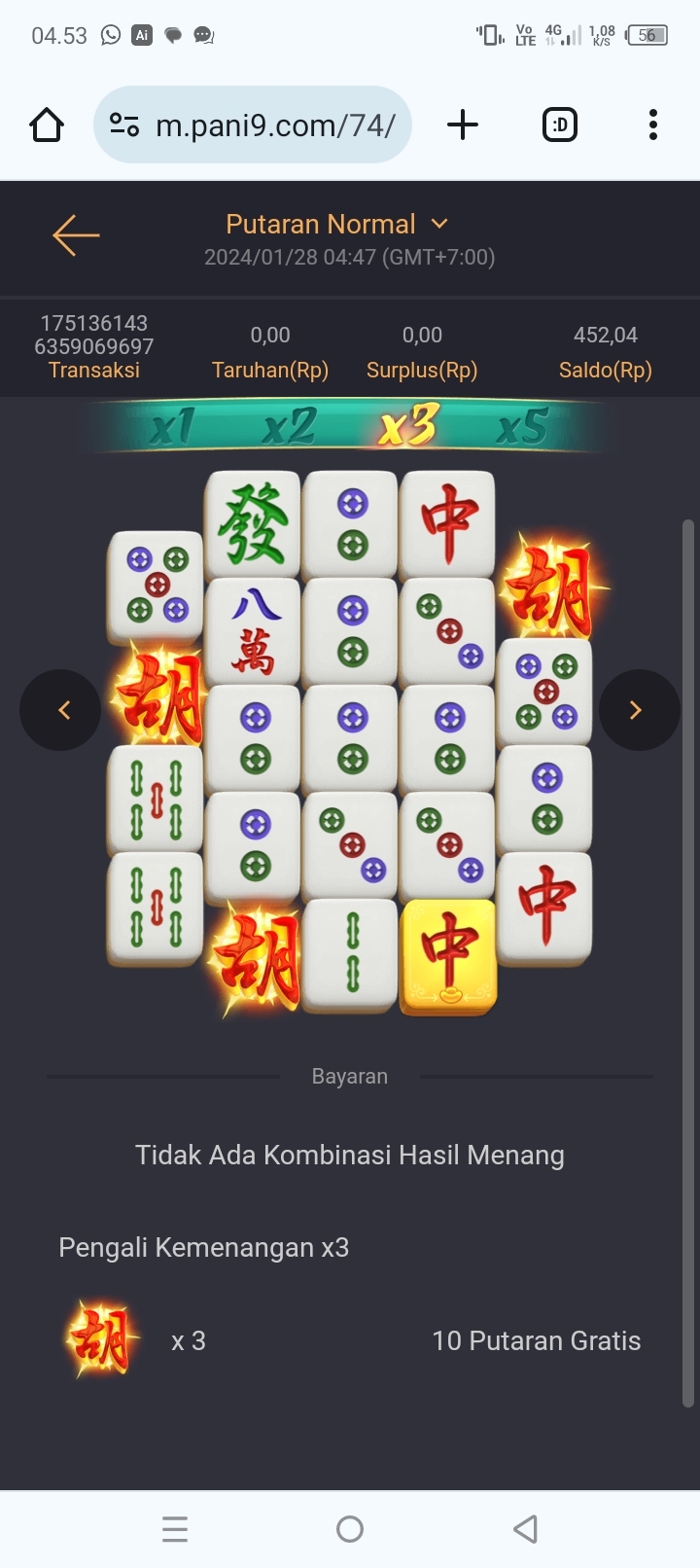Show the next spin result

pyautogui.click(x=639, y=710)
